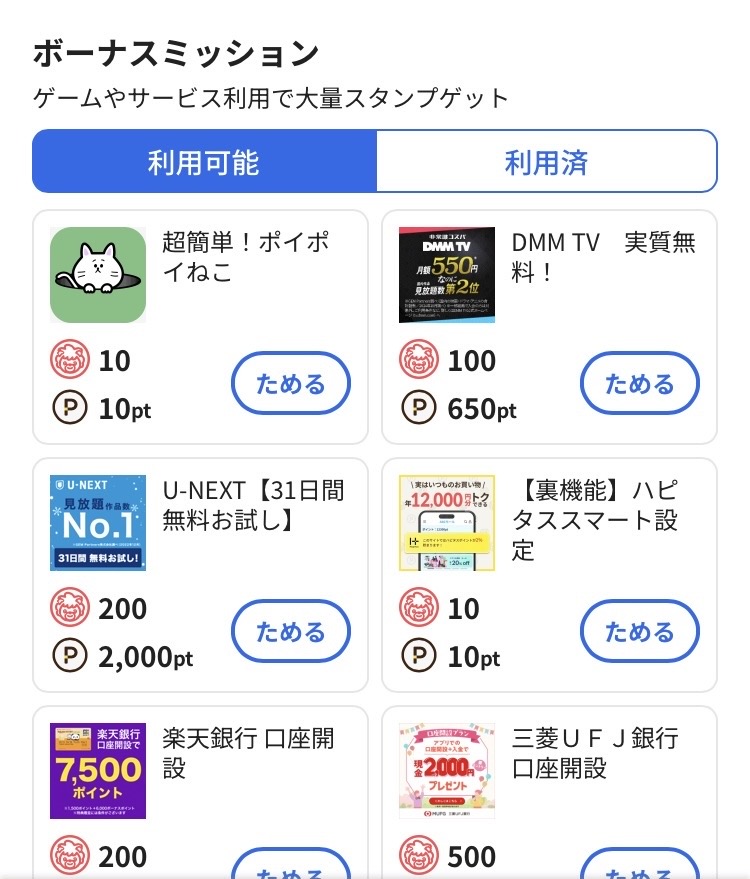Switch to the 利用済 tab
750x879 pixels.
coord(546,161)
